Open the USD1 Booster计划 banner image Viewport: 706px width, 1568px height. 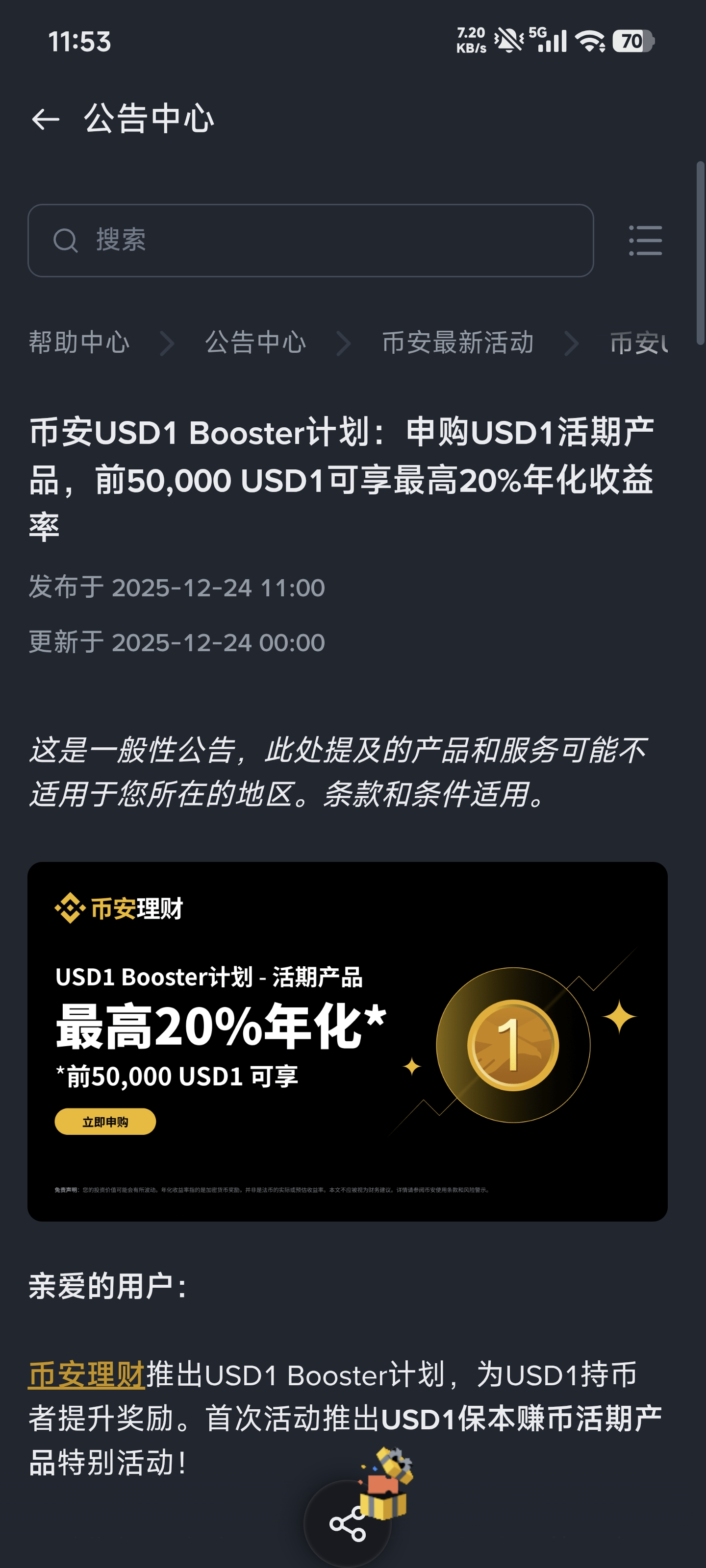(x=347, y=1041)
